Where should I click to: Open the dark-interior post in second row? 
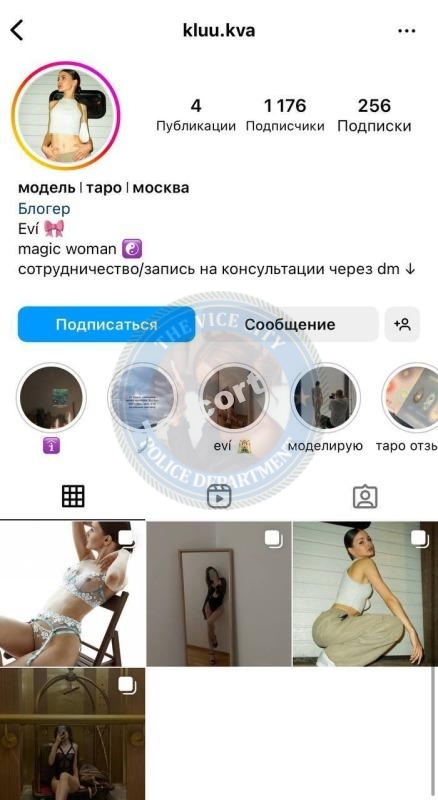tap(72, 734)
